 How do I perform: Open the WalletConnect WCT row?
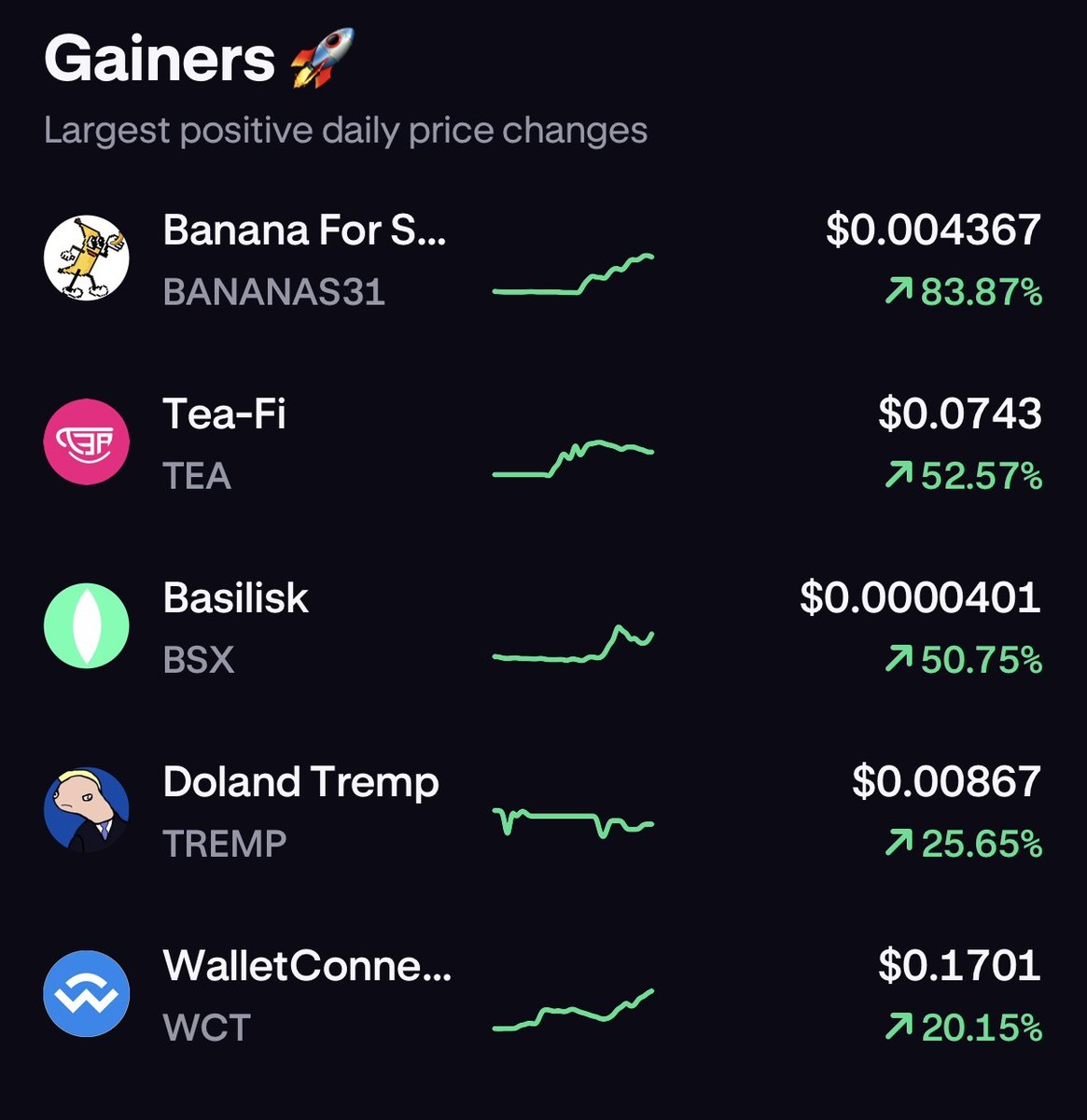coord(306,994)
